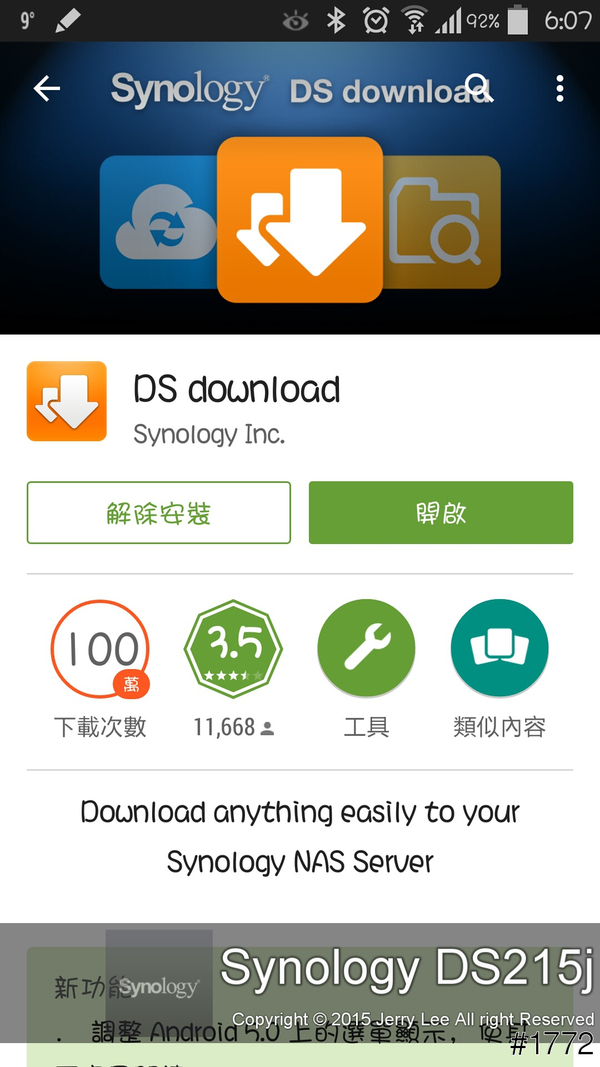Open the 工具 tools category badge

click(x=366, y=650)
